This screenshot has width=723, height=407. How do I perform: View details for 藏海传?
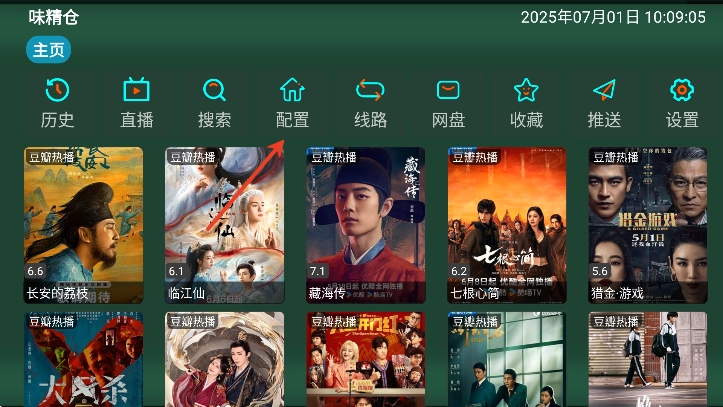click(365, 225)
